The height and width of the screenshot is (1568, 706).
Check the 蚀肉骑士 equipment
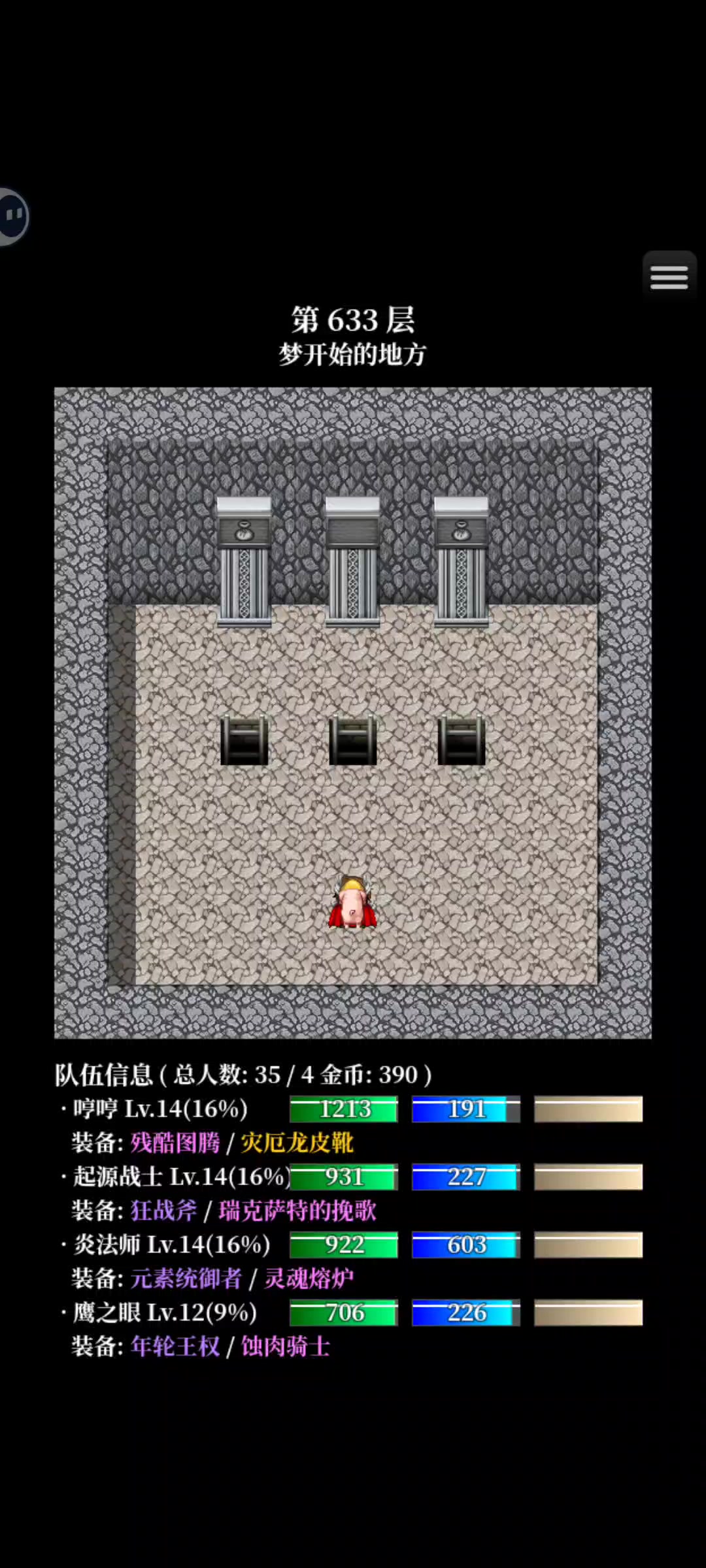tap(286, 1347)
